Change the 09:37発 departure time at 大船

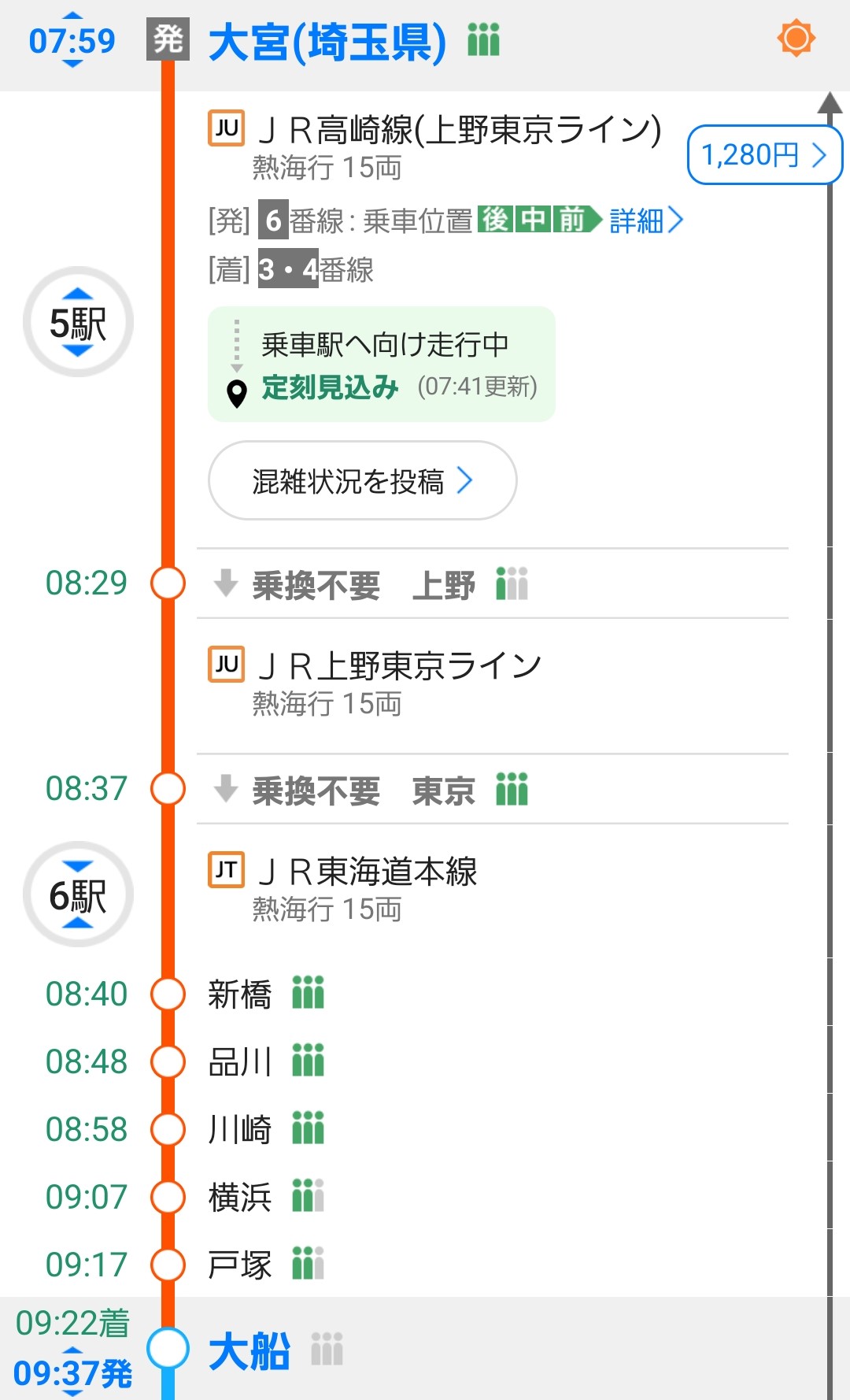[72, 1372]
